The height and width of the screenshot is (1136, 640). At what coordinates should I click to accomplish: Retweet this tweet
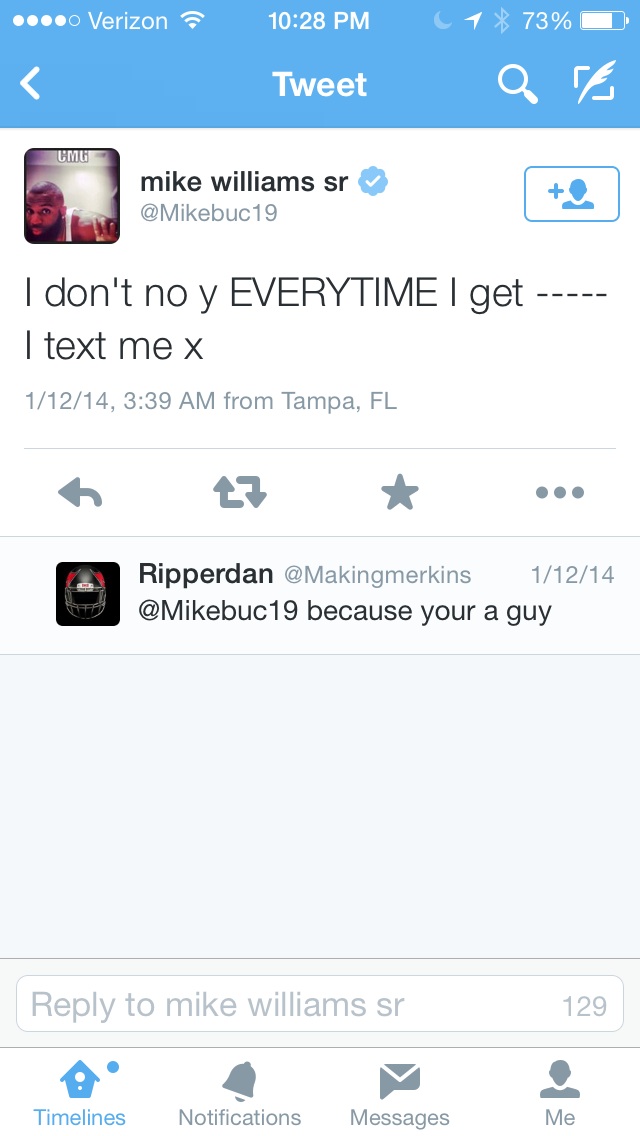coord(240,493)
